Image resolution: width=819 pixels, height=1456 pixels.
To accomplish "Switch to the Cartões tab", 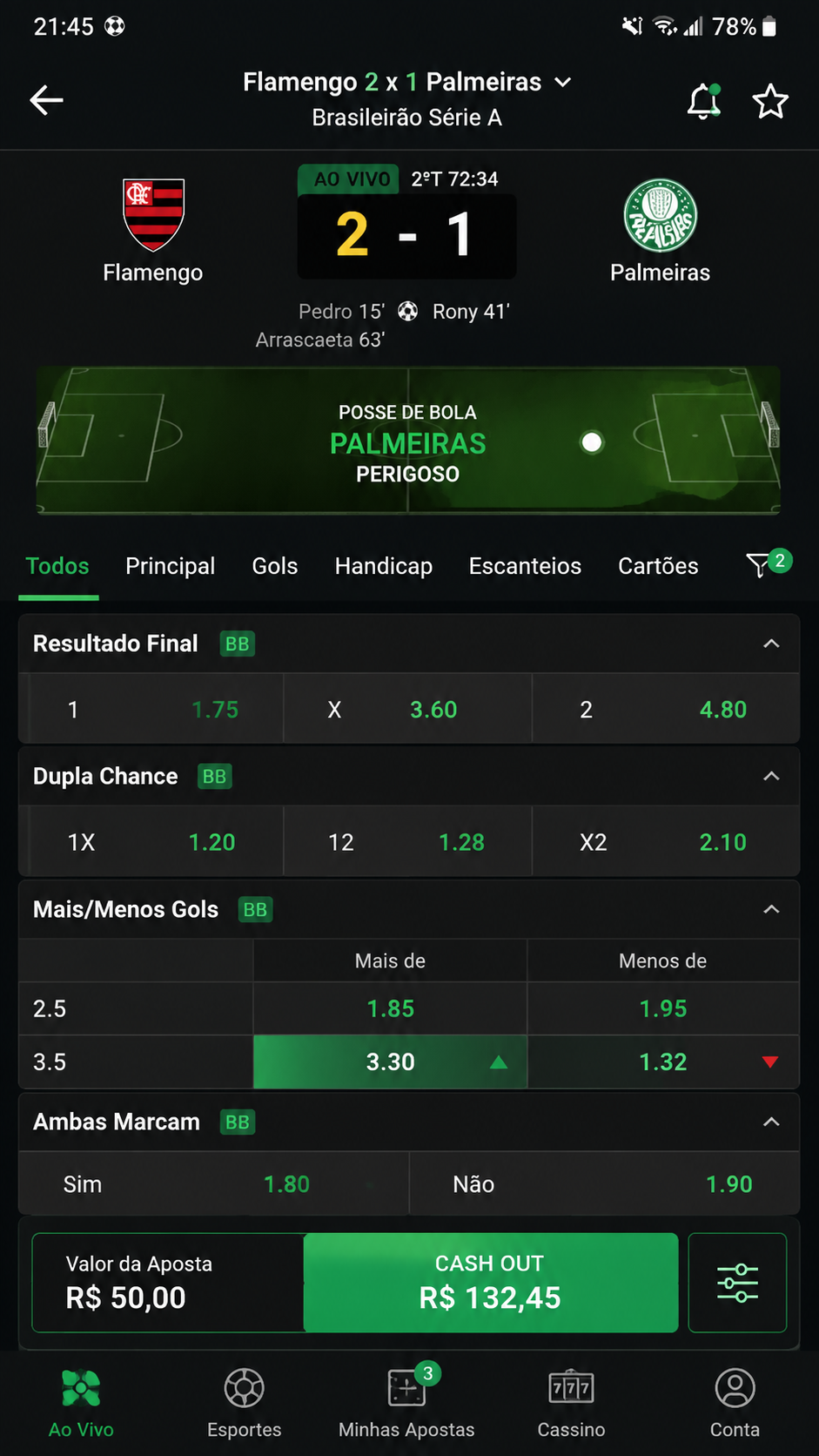I will pyautogui.click(x=658, y=566).
